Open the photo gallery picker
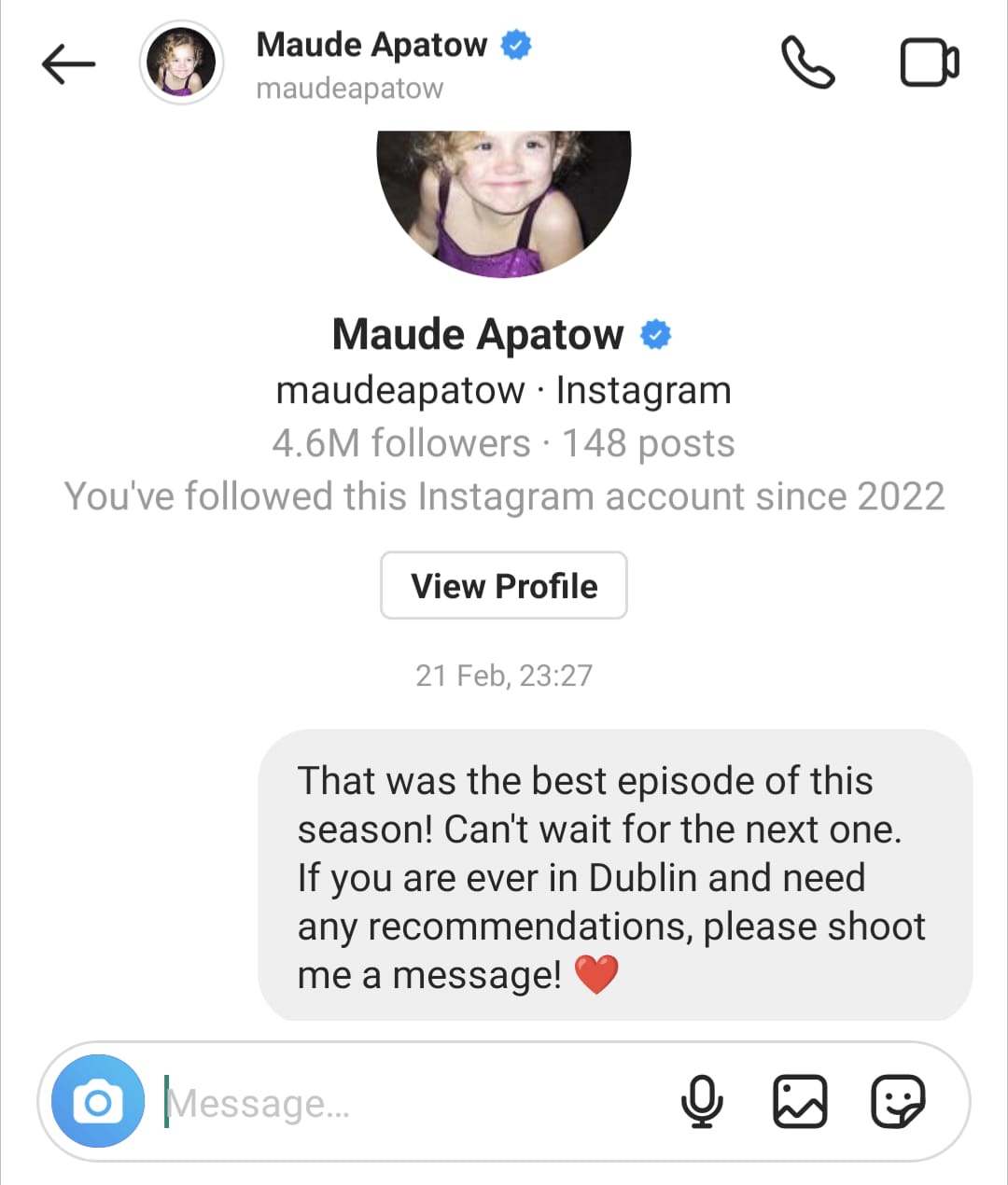The height and width of the screenshot is (1185, 1008). pos(800,1102)
